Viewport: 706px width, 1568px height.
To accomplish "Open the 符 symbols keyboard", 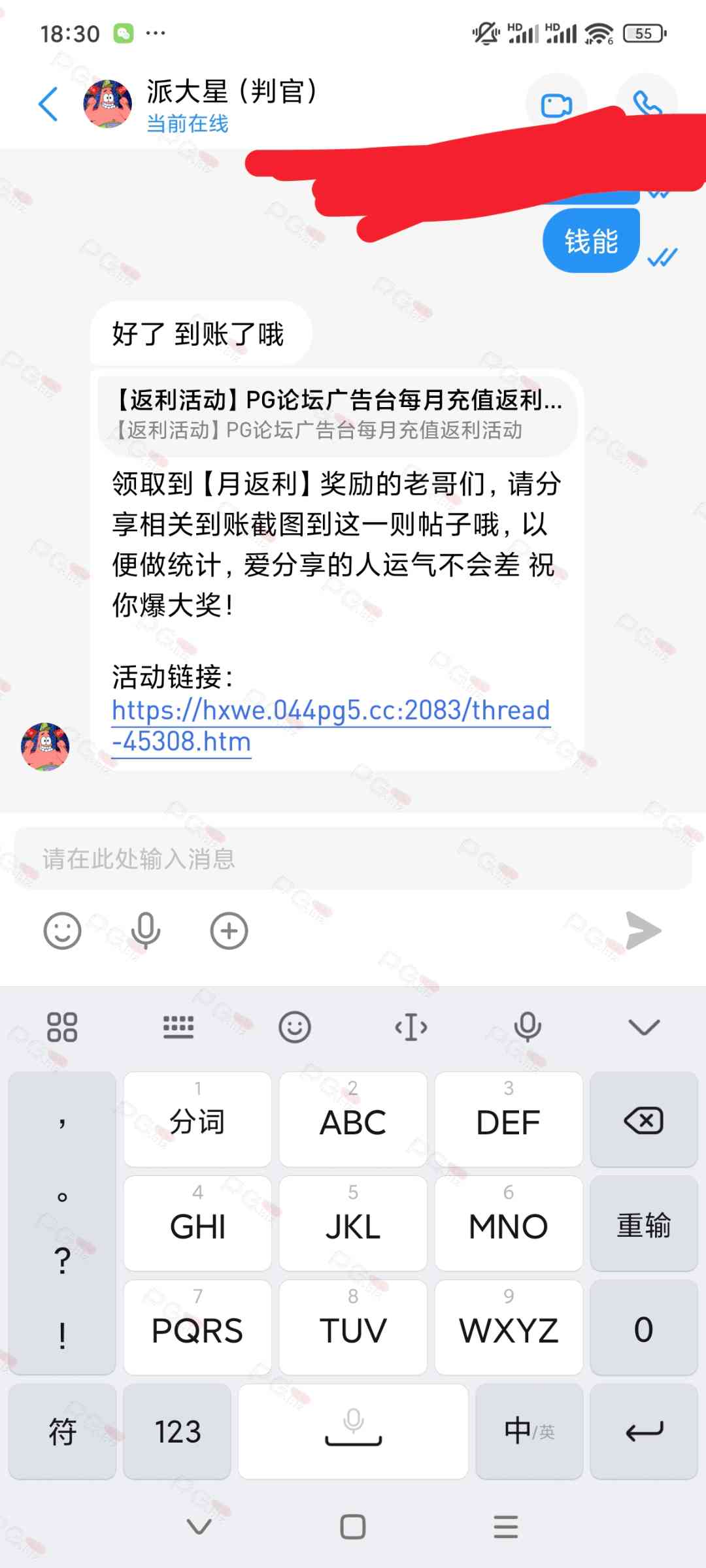I will point(62,1431).
